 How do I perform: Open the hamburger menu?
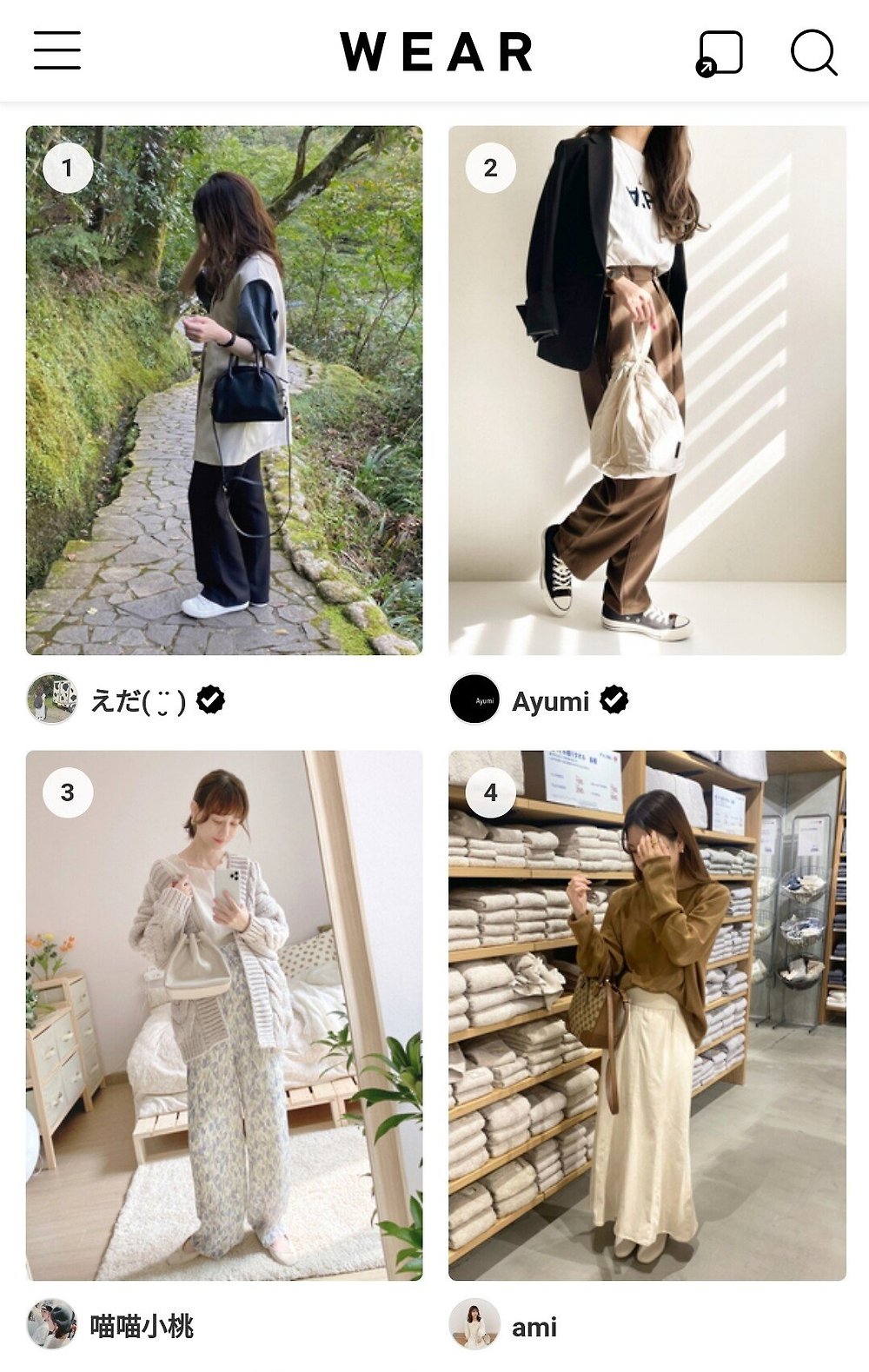click(x=57, y=50)
